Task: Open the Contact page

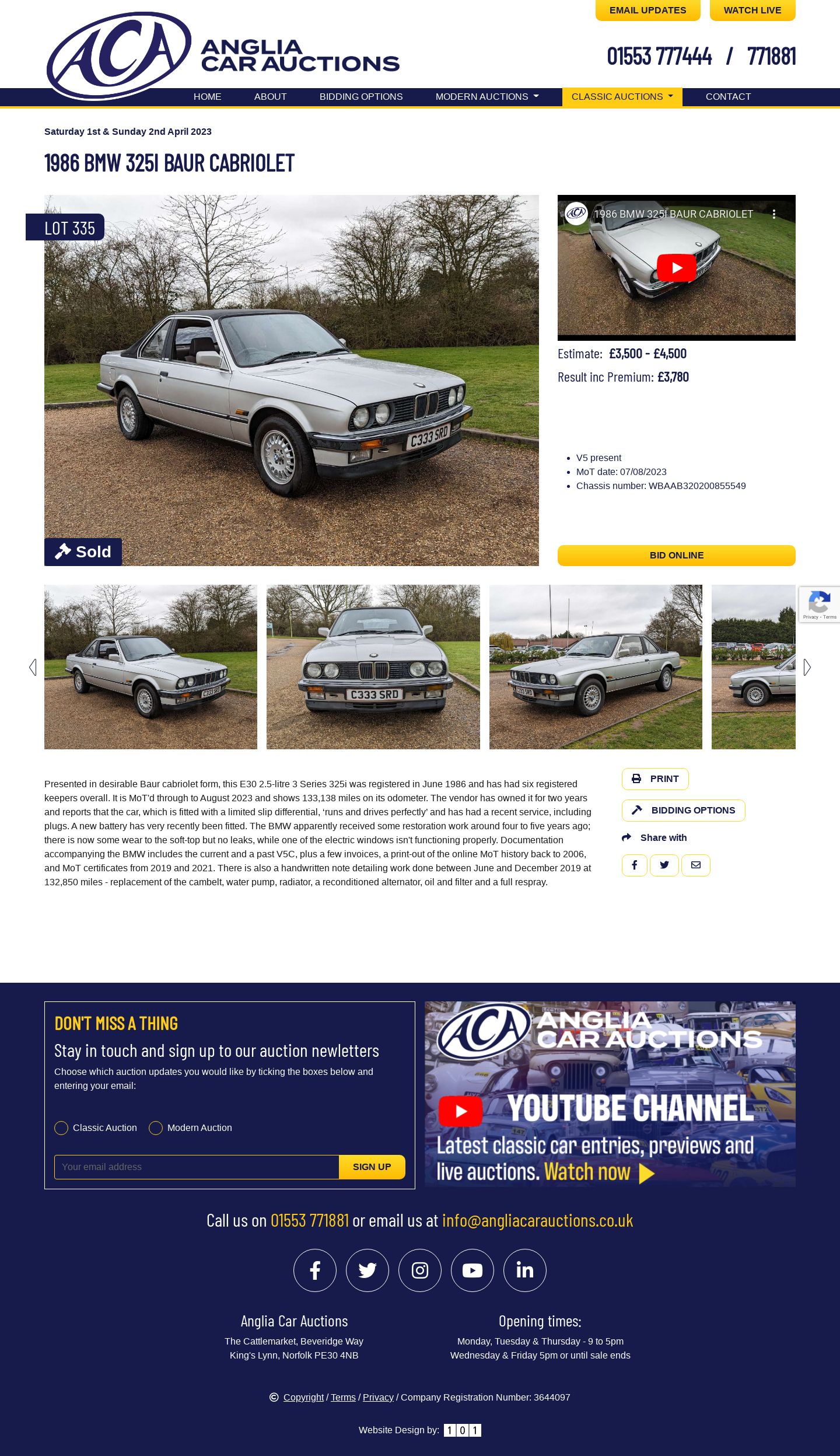Action: pyautogui.click(x=728, y=97)
